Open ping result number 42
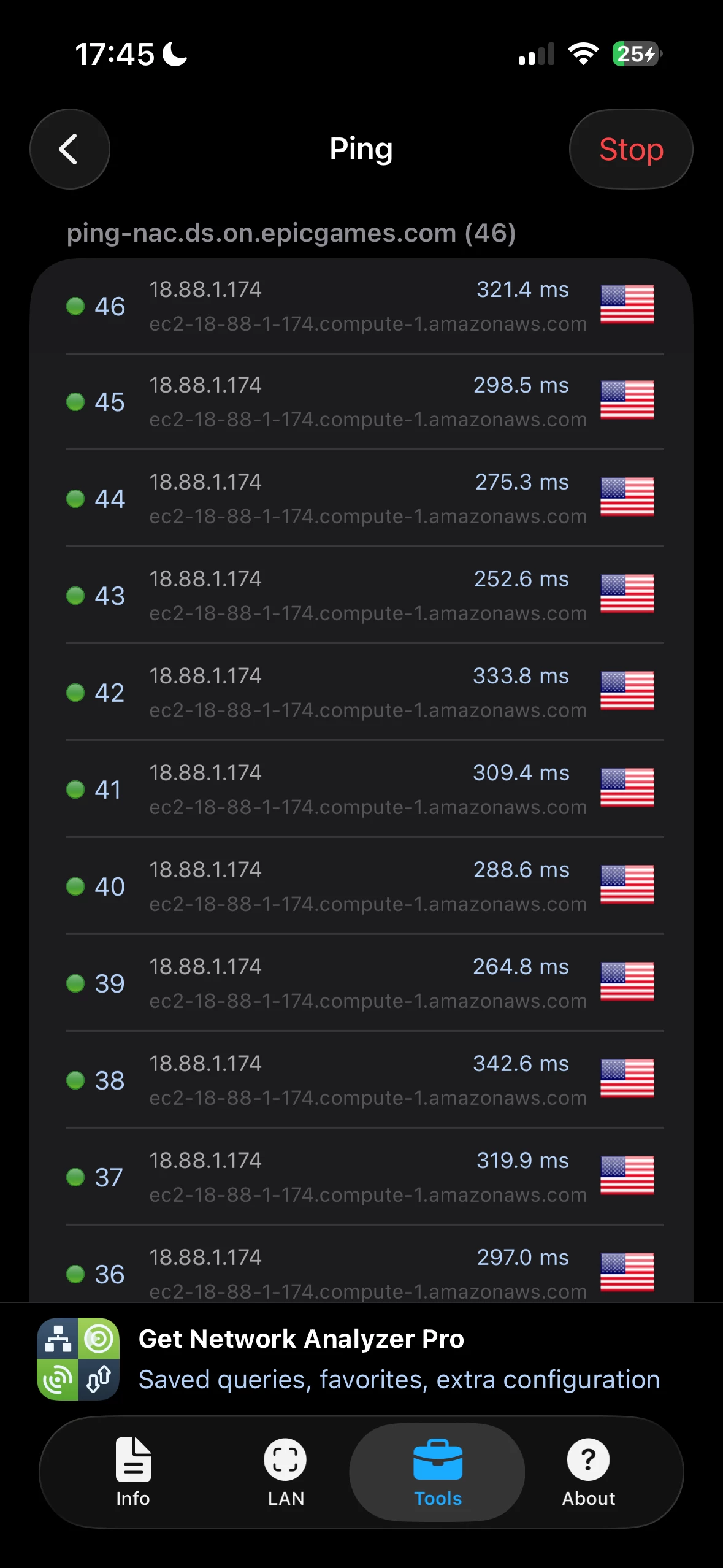723x1568 pixels. 362,693
